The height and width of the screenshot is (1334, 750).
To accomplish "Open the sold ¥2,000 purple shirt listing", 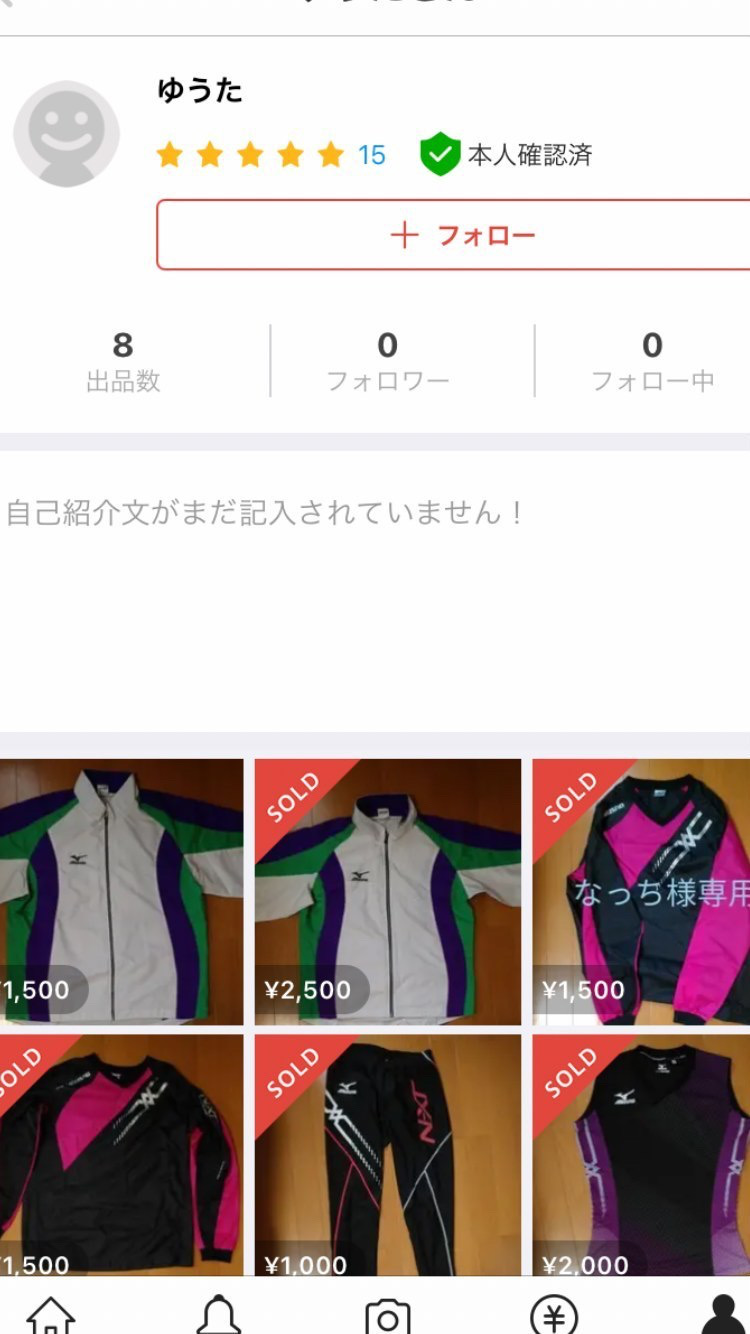I will click(x=641, y=1155).
